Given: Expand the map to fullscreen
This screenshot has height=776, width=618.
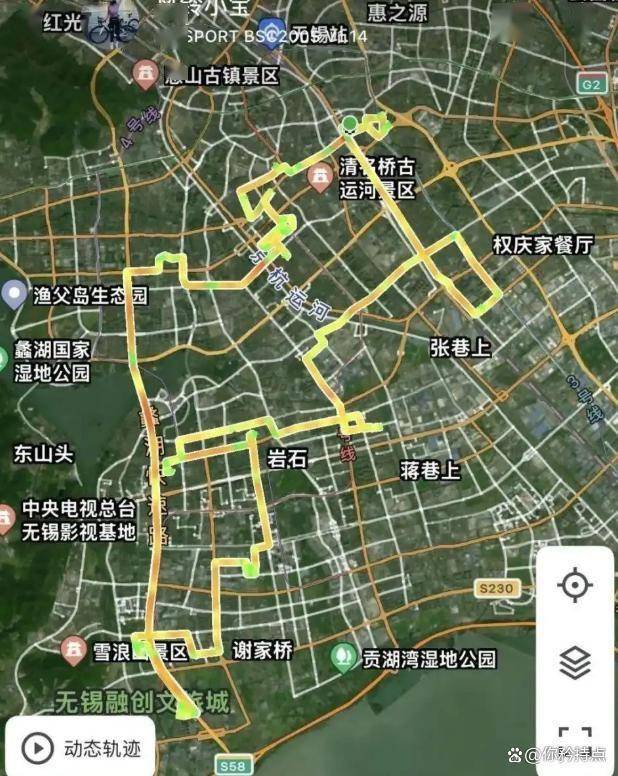Looking at the screenshot, I should (575, 738).
